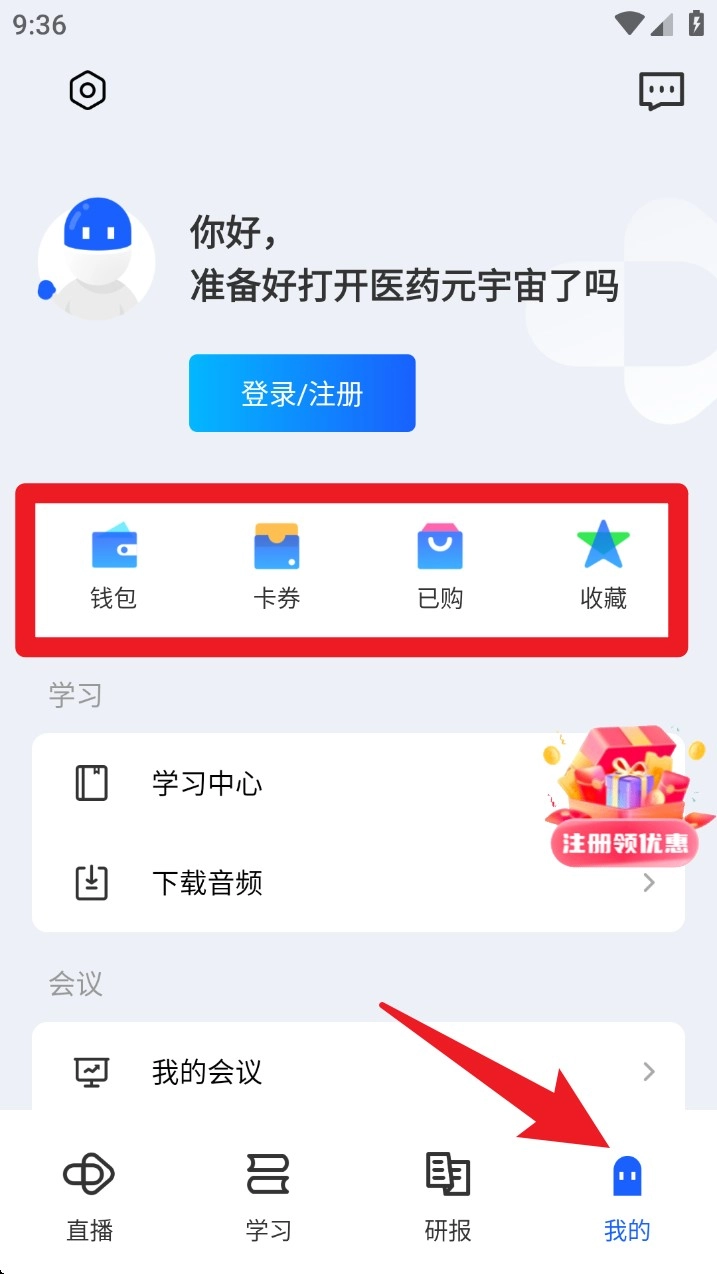Viewport: 717px width, 1274px height.
Task: Open the settings hexagon icon
Action: [x=87, y=91]
